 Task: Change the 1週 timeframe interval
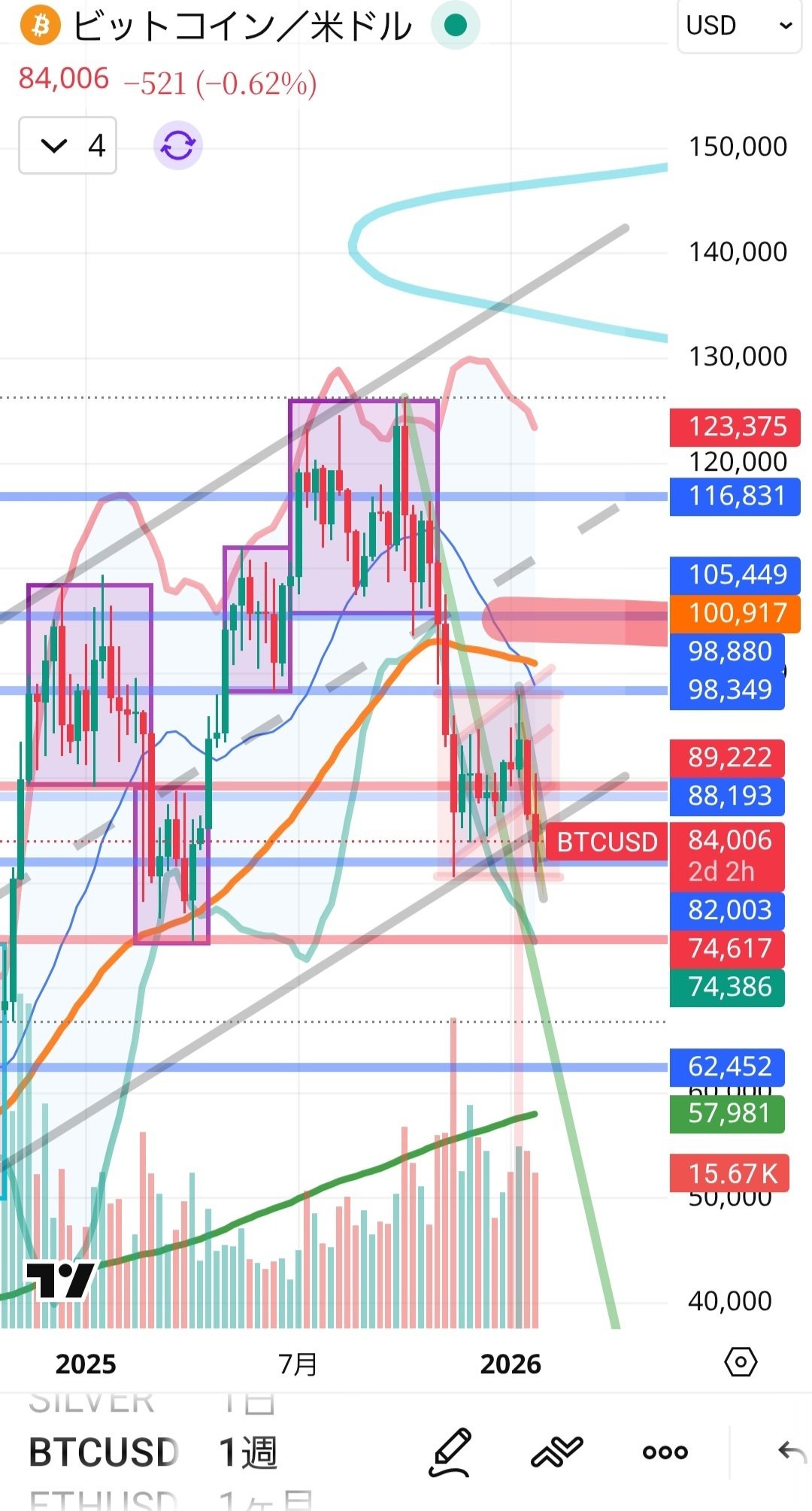(248, 1452)
